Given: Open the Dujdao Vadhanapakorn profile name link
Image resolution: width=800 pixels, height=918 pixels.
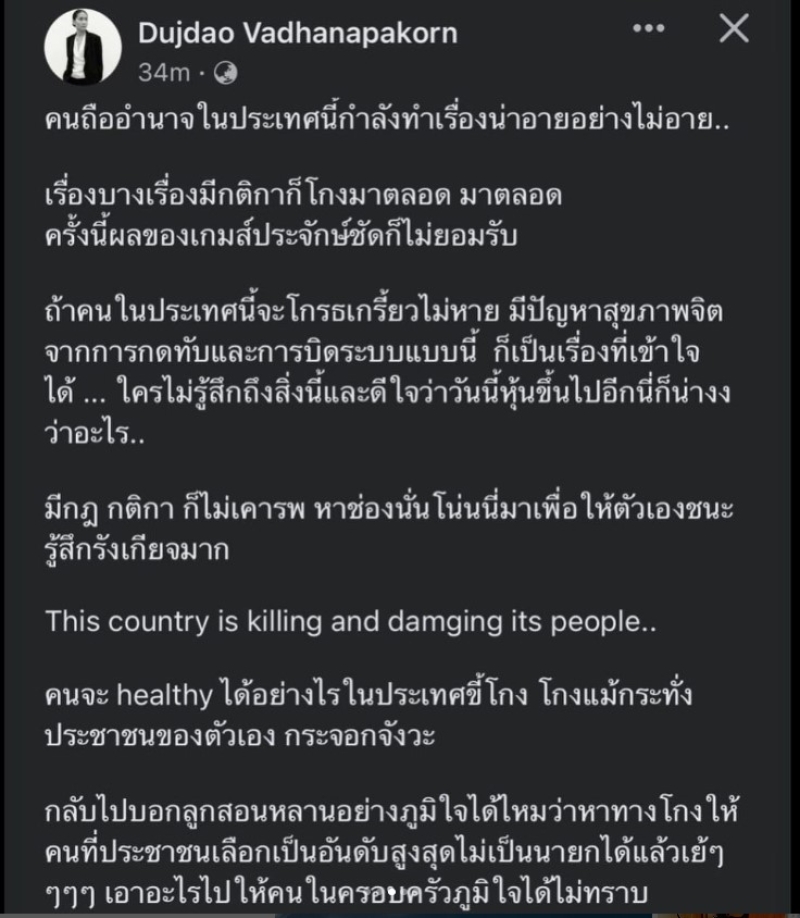Looking at the screenshot, I should 297,33.
